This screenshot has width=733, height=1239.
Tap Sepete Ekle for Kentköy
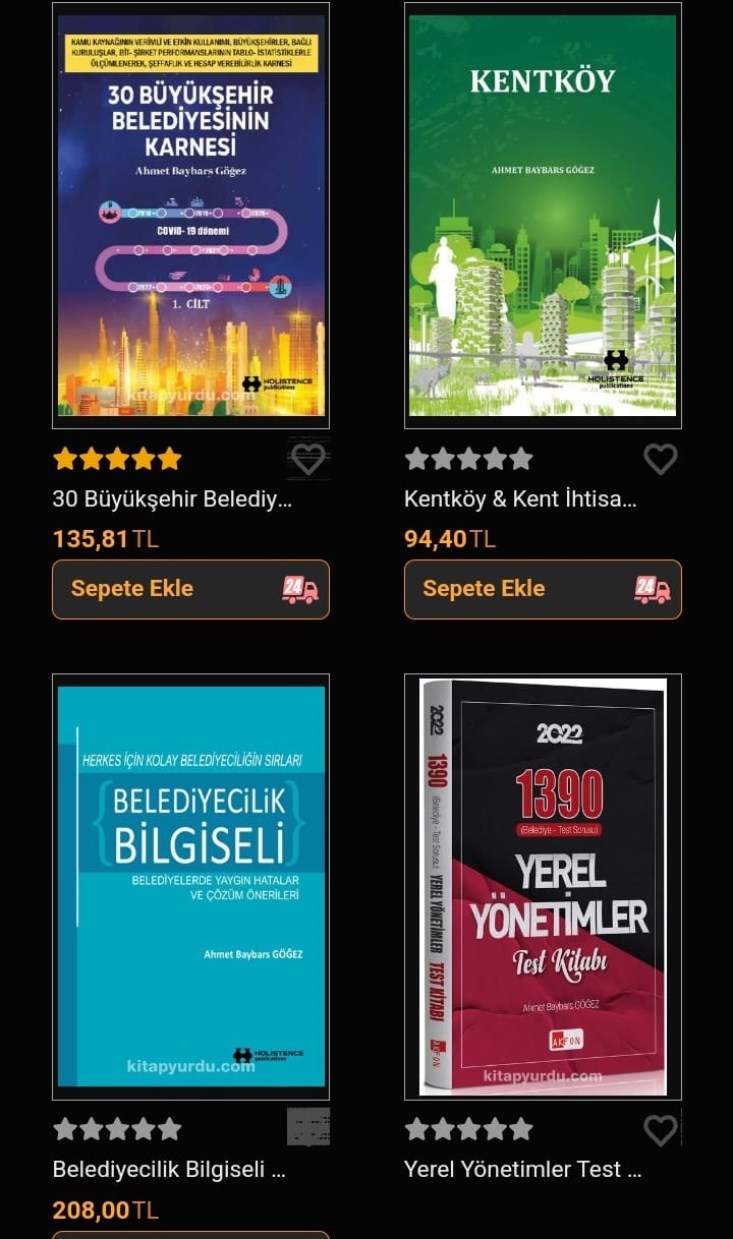(x=542, y=589)
